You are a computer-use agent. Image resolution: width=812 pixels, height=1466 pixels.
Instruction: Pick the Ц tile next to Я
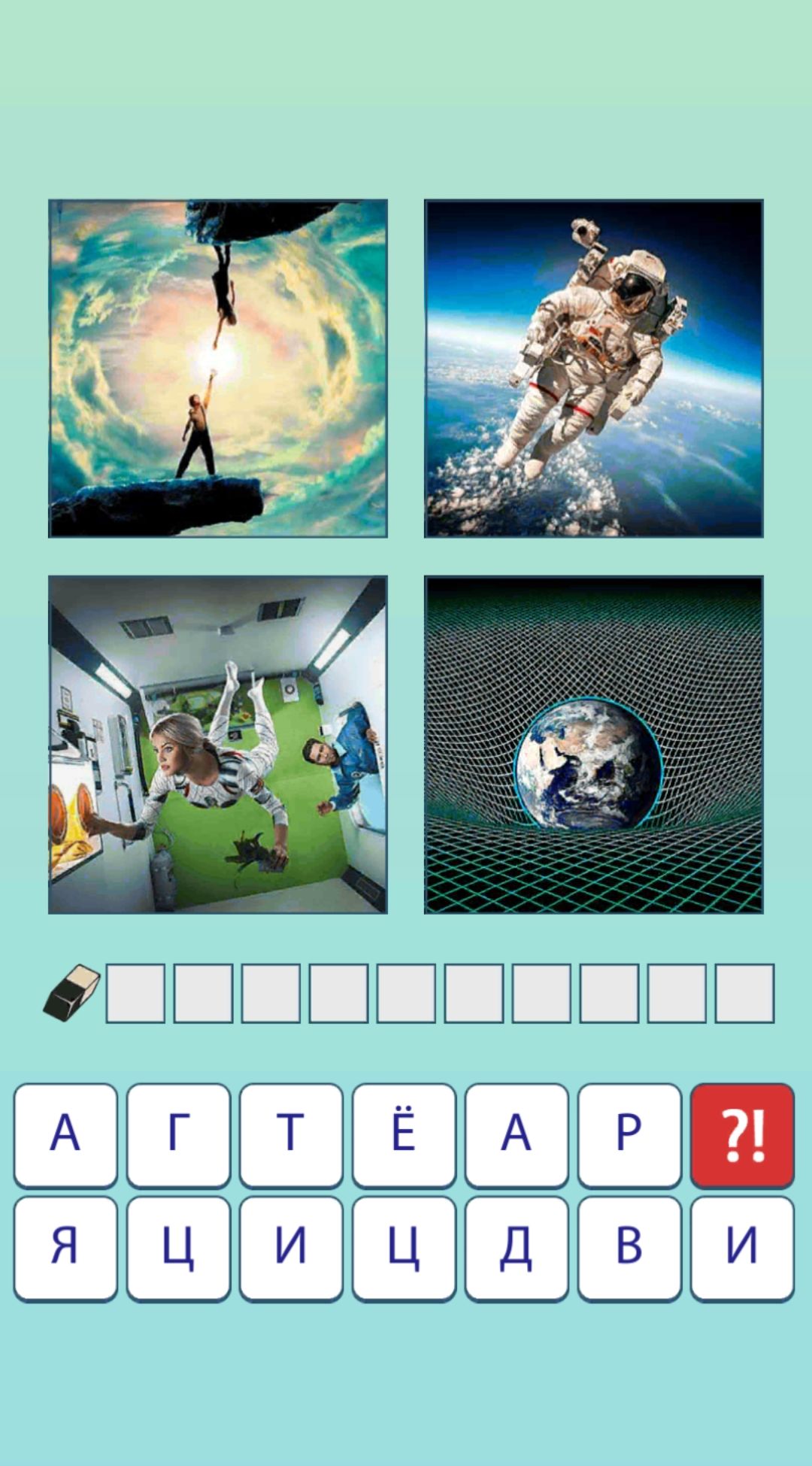[178, 1248]
